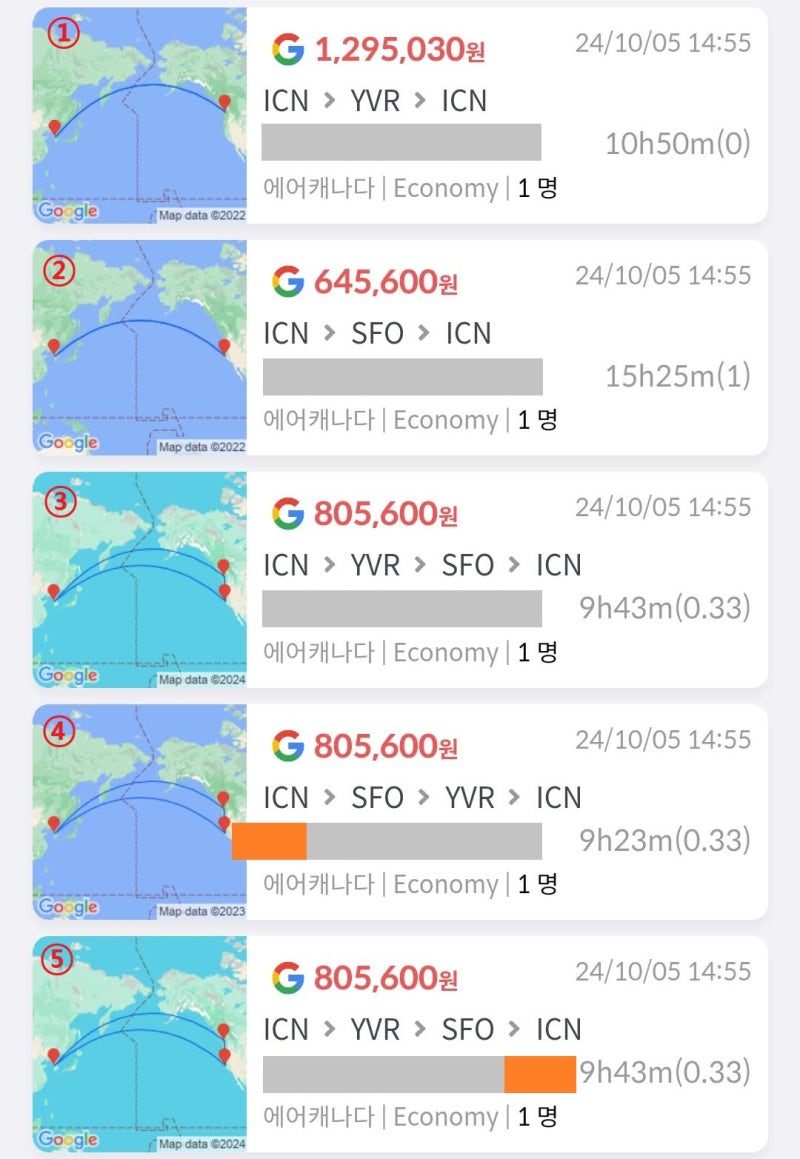Click the circled ⑤ badge on the last entry
Screen dimensions: 800x1159
(x=56, y=960)
